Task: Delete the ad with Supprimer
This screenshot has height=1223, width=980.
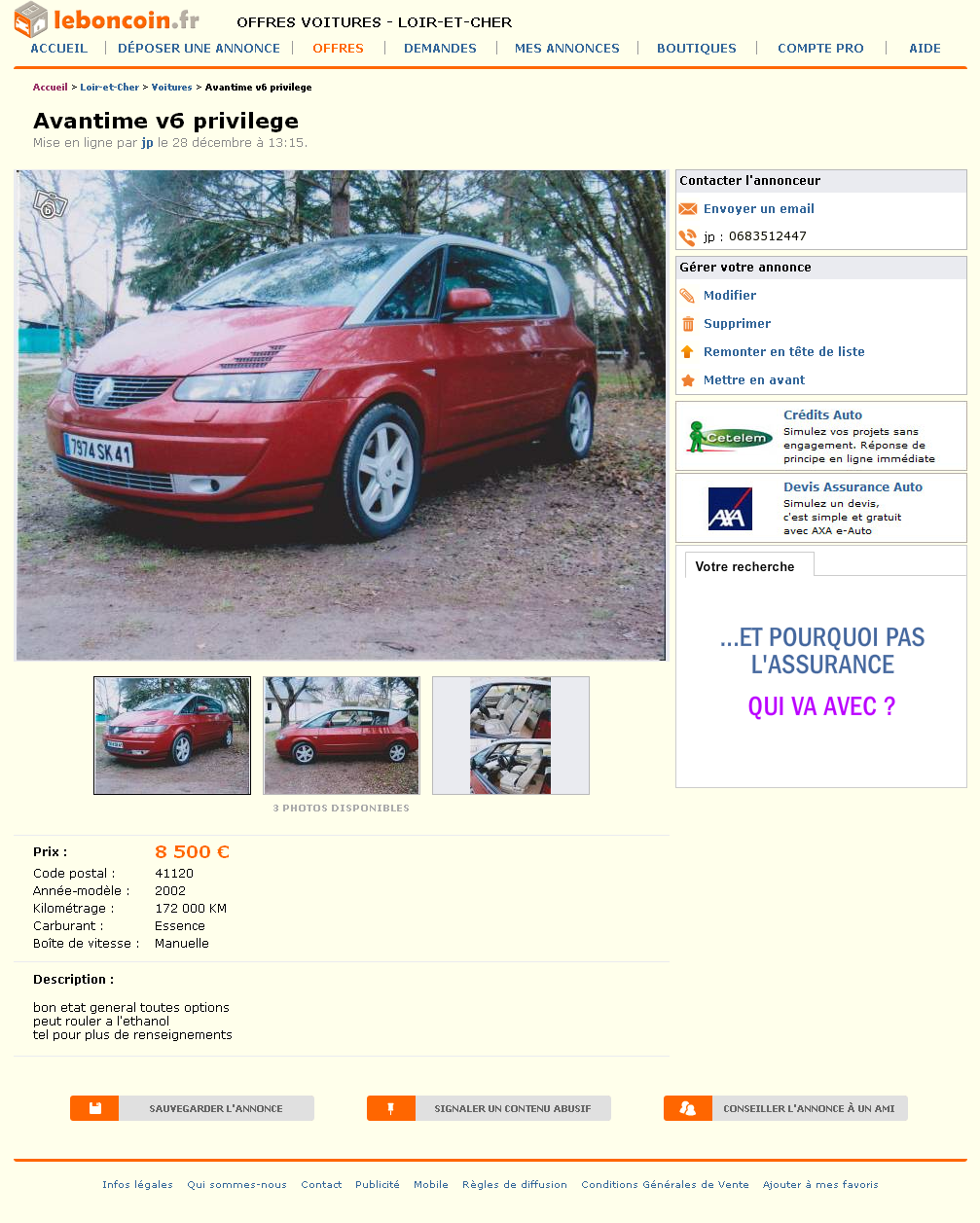Action: click(737, 324)
